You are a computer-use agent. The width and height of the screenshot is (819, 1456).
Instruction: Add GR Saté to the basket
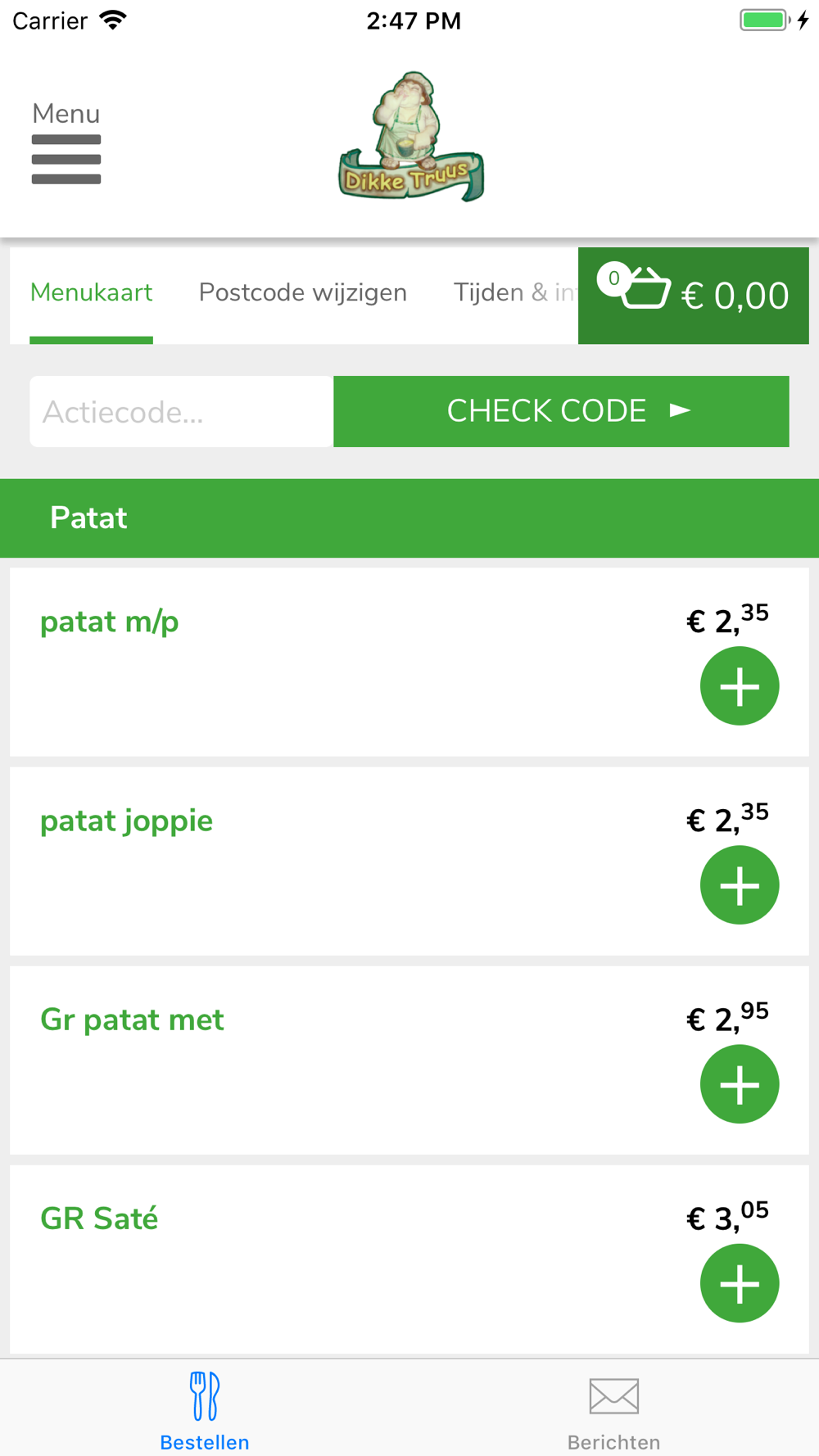[x=740, y=1282]
